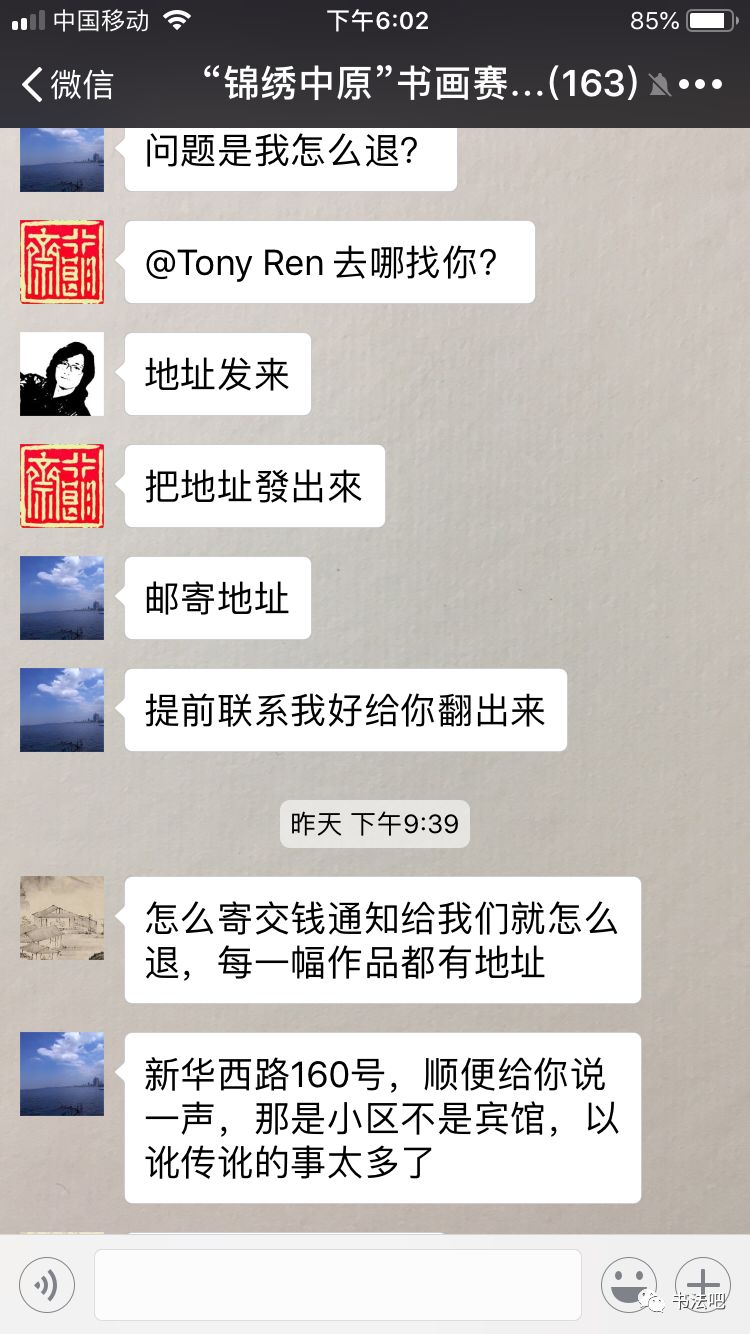Switch to voice message input
This screenshot has width=750, height=1334.
pyautogui.click(x=47, y=1284)
